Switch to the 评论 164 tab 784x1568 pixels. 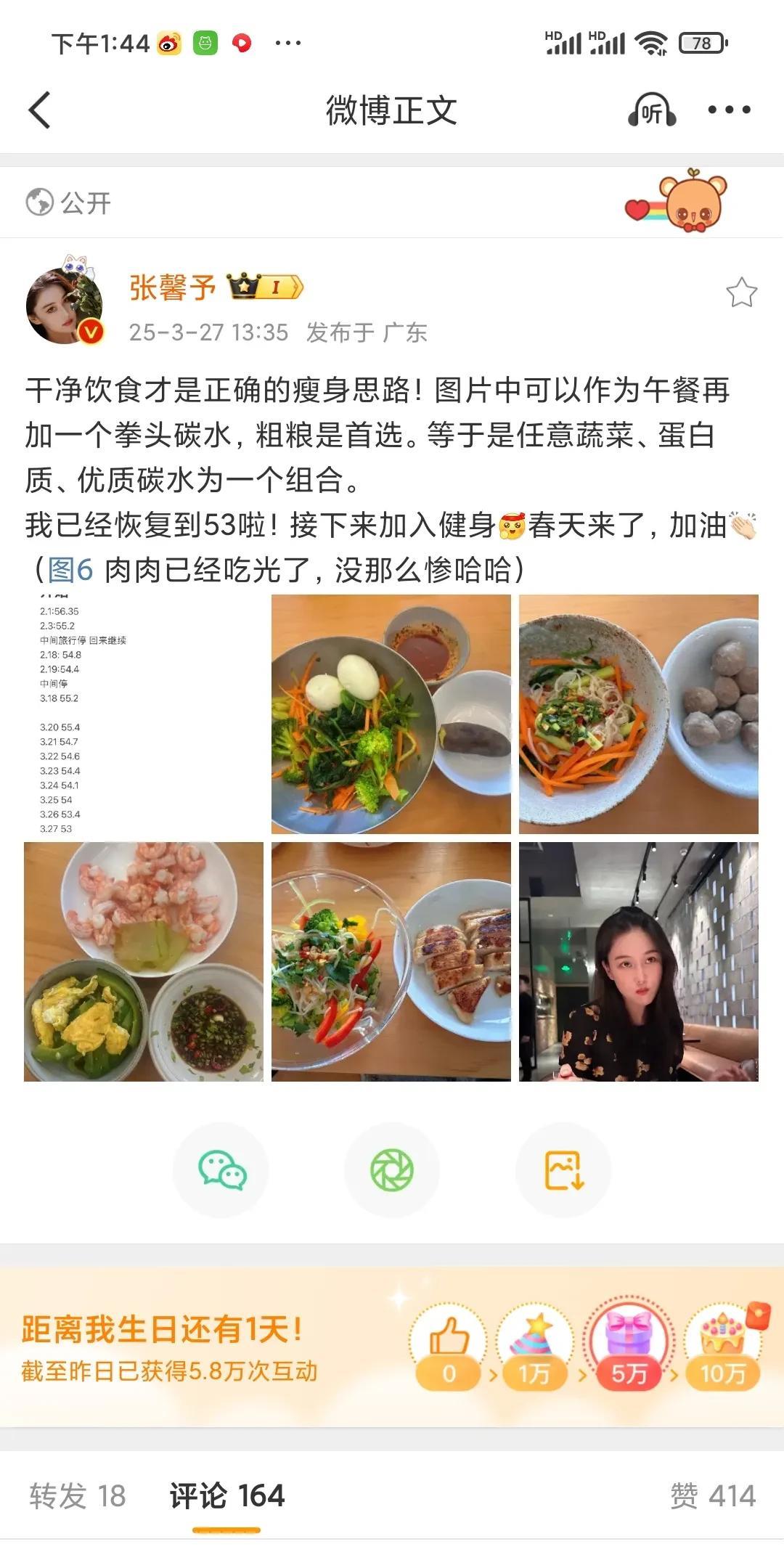point(226,1496)
